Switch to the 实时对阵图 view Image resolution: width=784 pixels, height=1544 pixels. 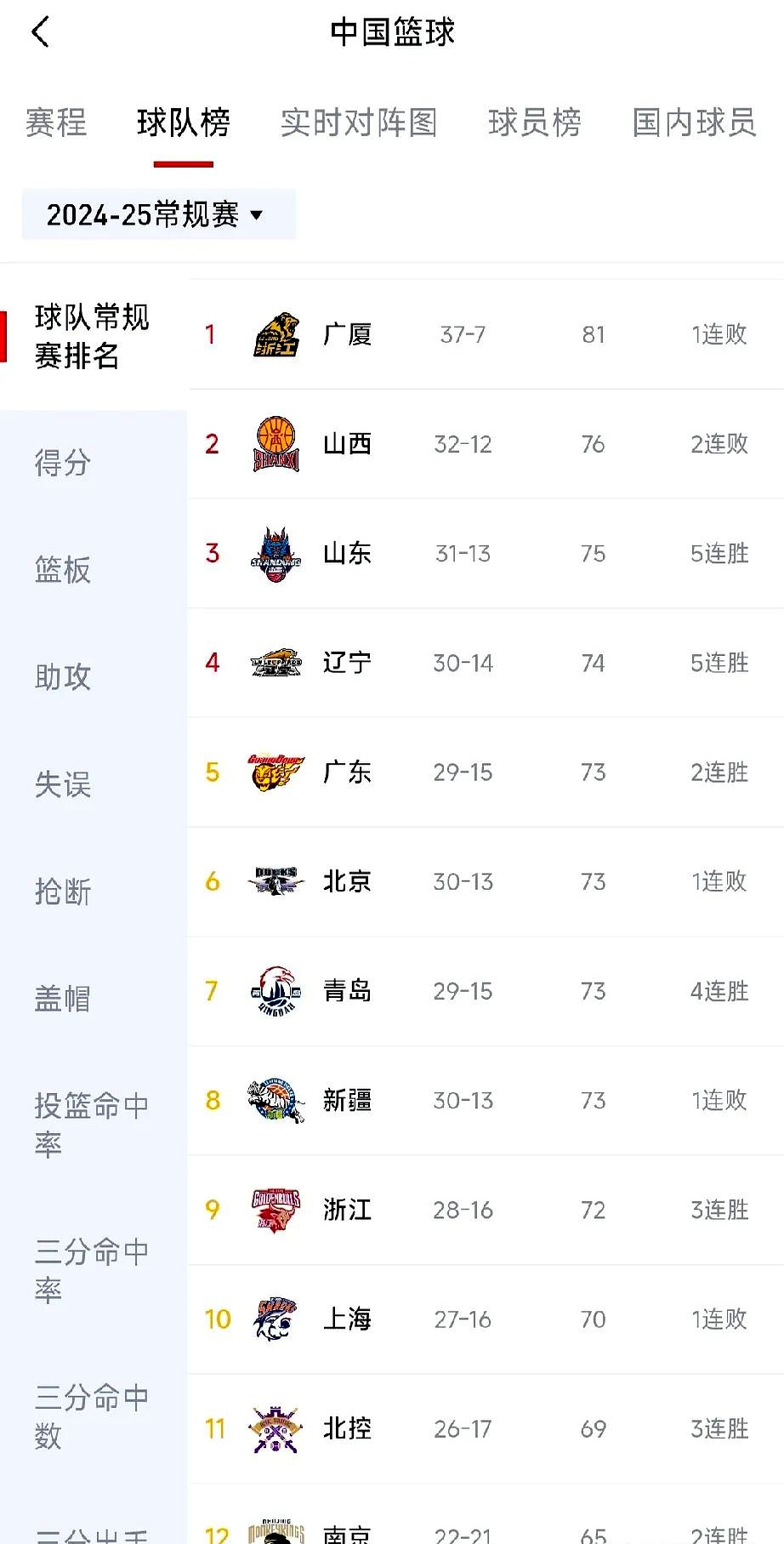tap(359, 122)
